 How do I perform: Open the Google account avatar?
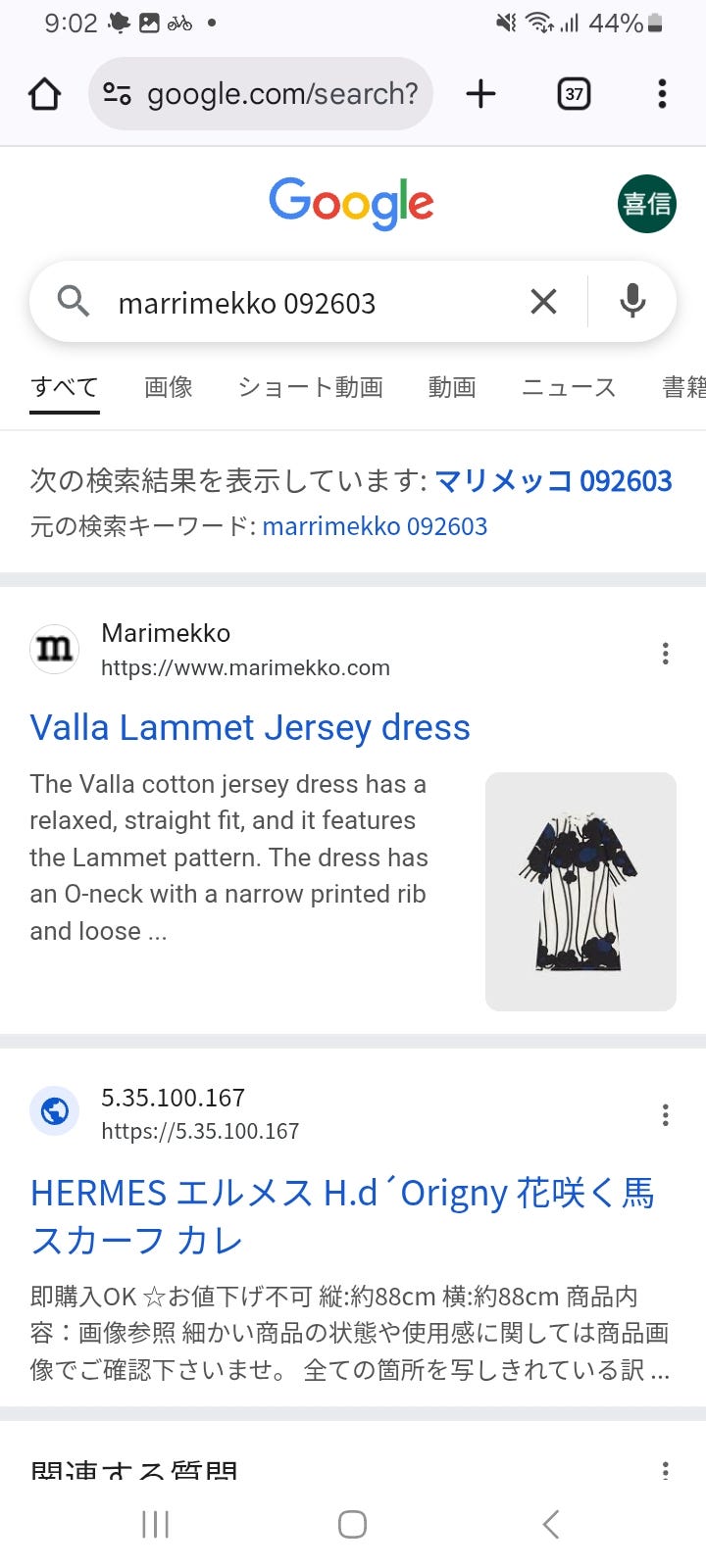click(646, 204)
